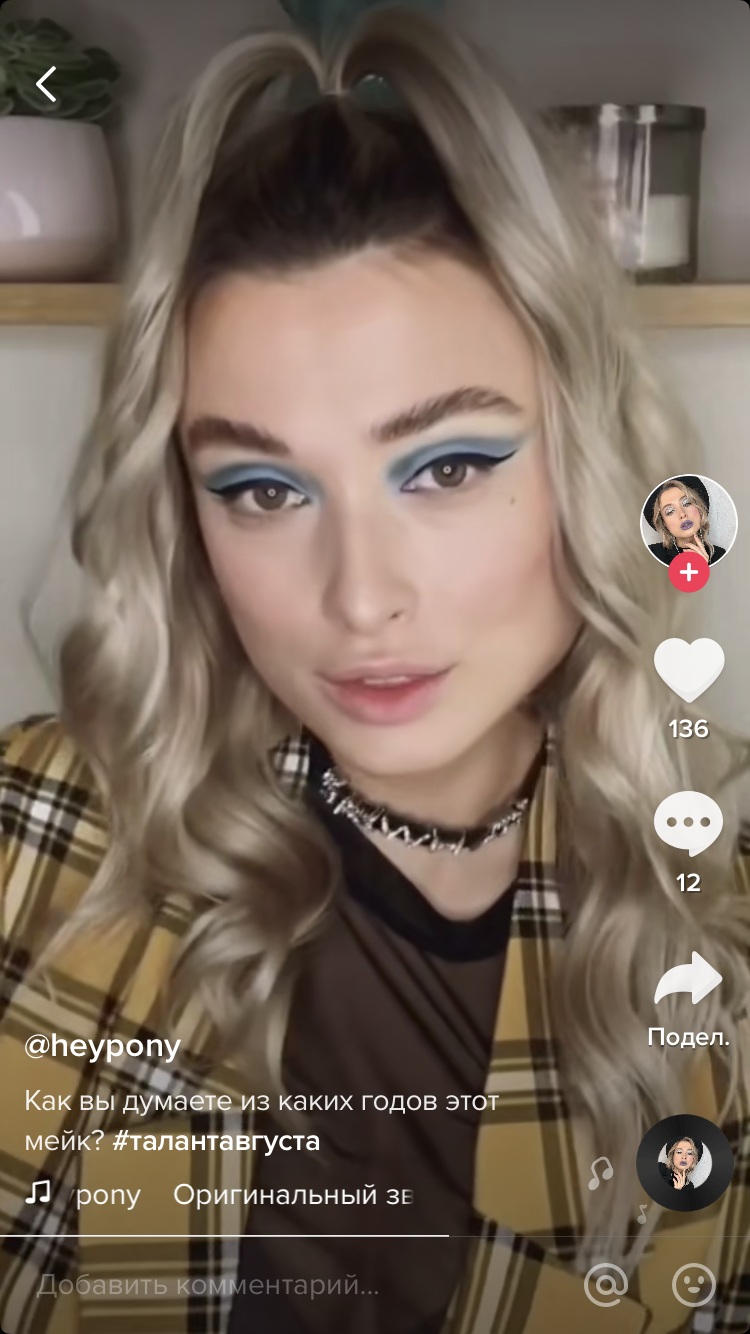Like this video with the heart
This screenshot has width=750, height=1334.
tap(688, 670)
